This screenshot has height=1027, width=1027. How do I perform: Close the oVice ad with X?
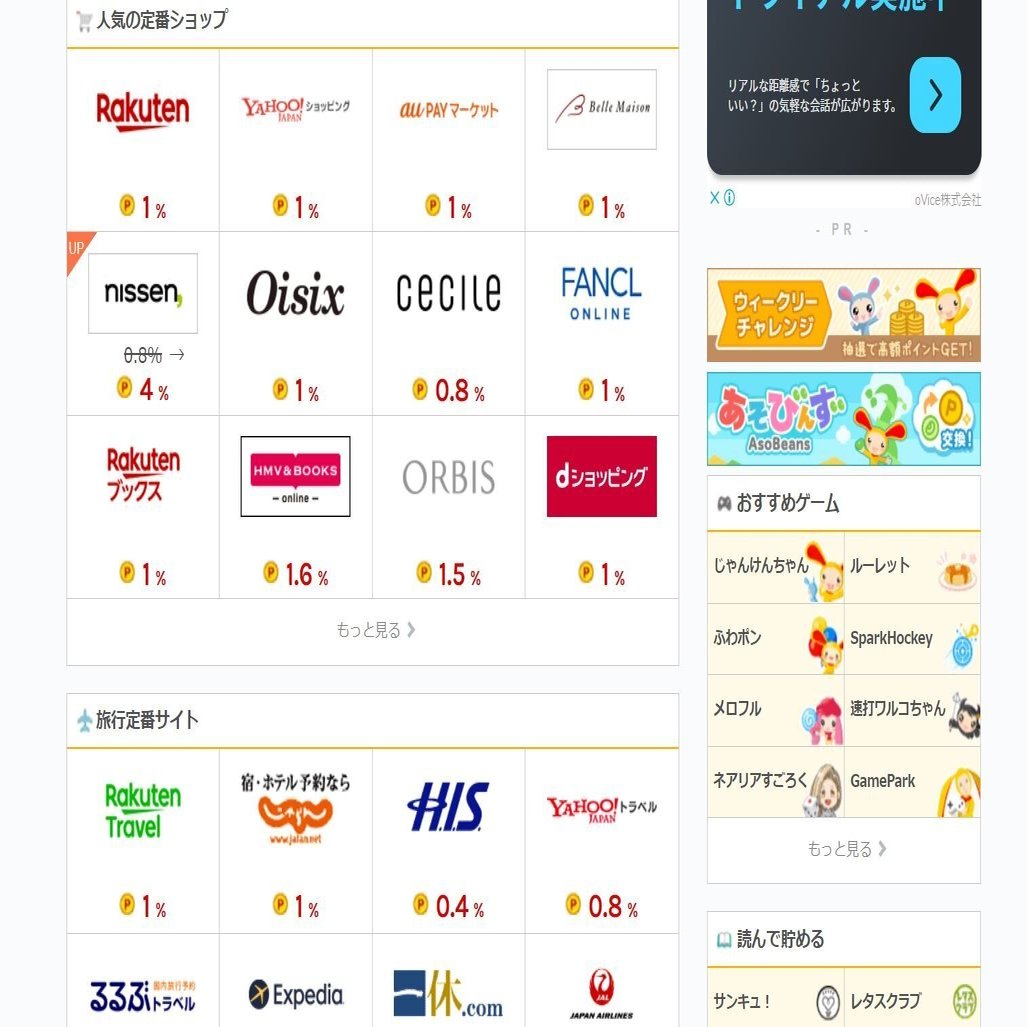point(715,198)
